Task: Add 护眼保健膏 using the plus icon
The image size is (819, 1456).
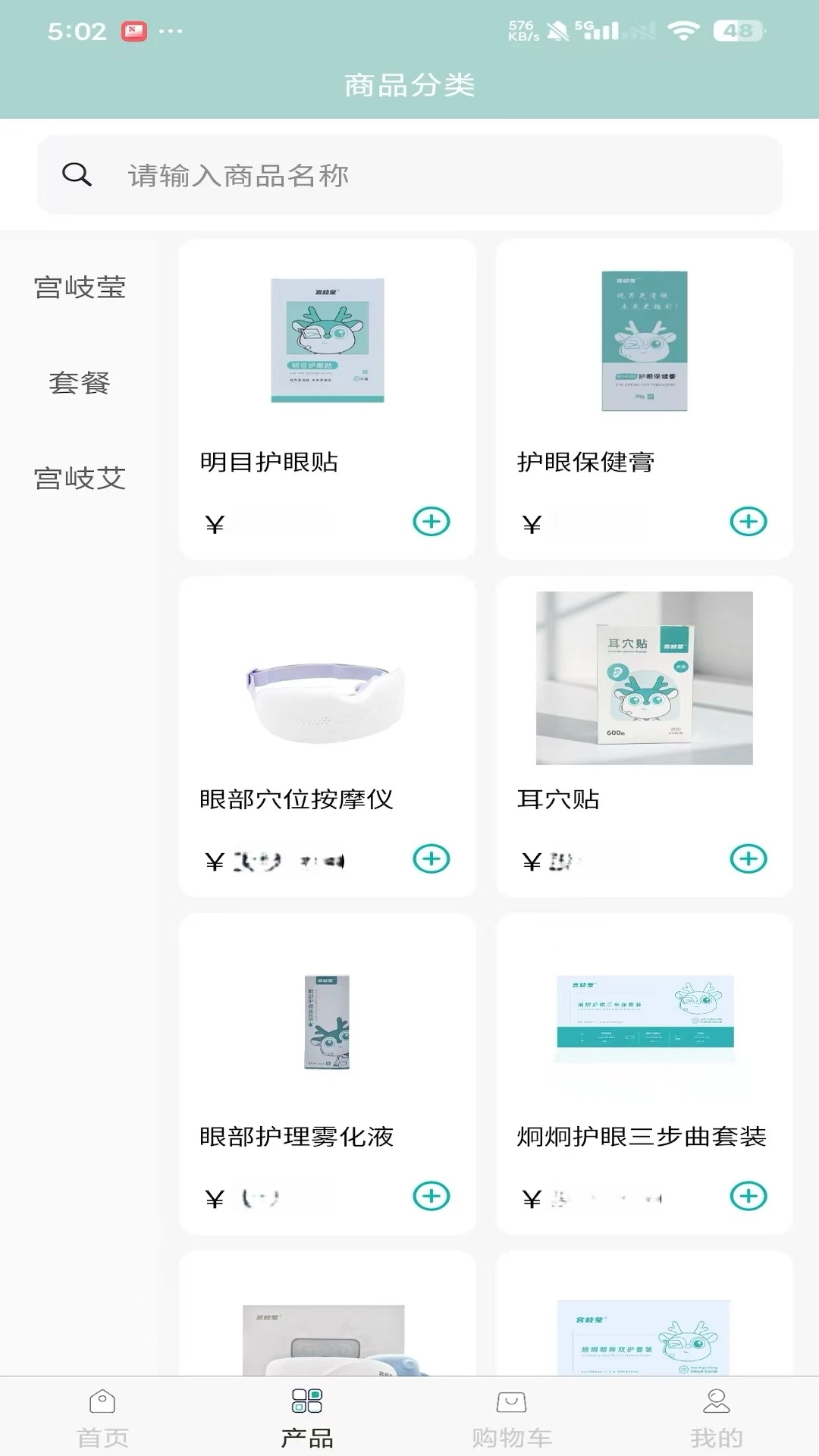Action: tap(748, 522)
